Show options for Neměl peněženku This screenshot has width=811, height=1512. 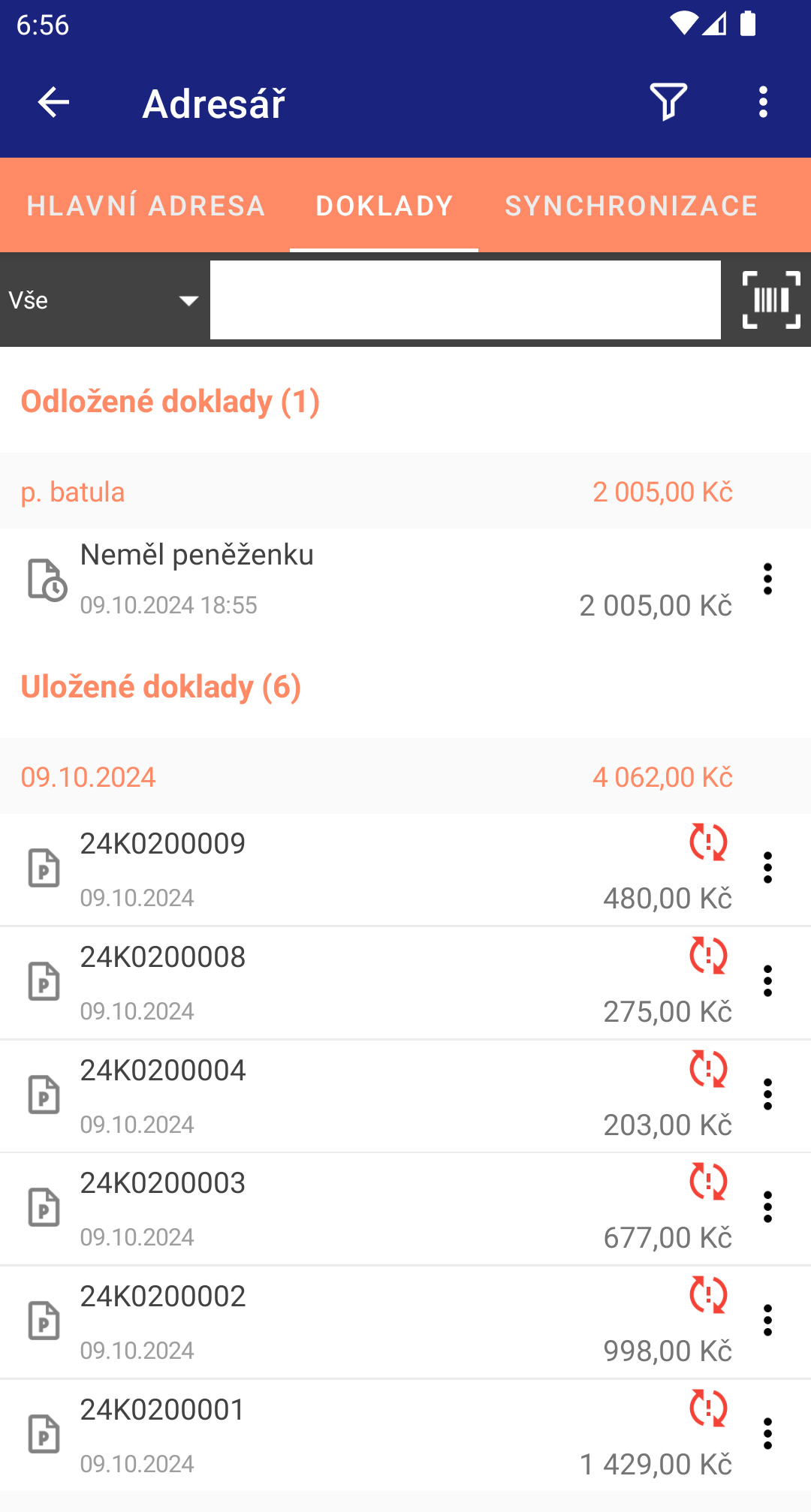(767, 580)
